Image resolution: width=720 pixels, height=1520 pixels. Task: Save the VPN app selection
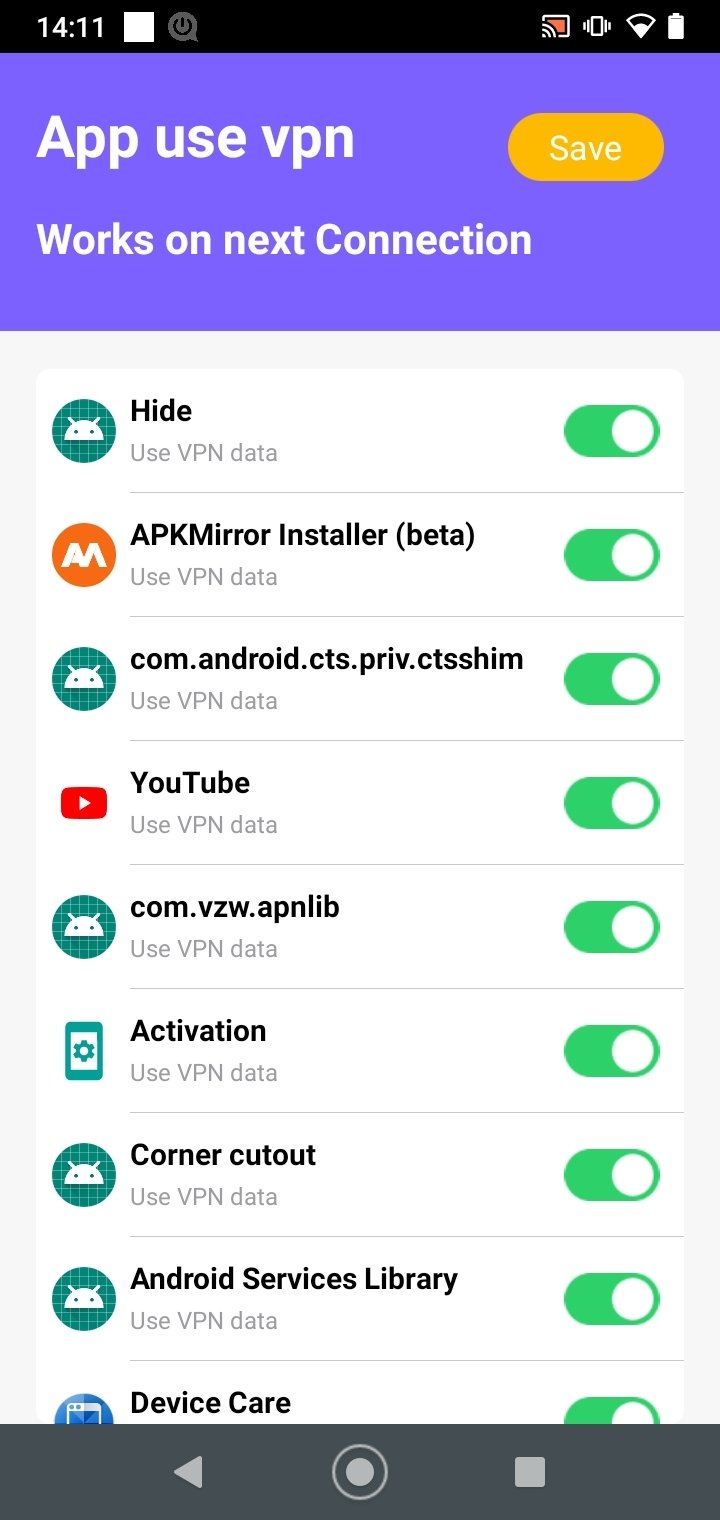(585, 148)
